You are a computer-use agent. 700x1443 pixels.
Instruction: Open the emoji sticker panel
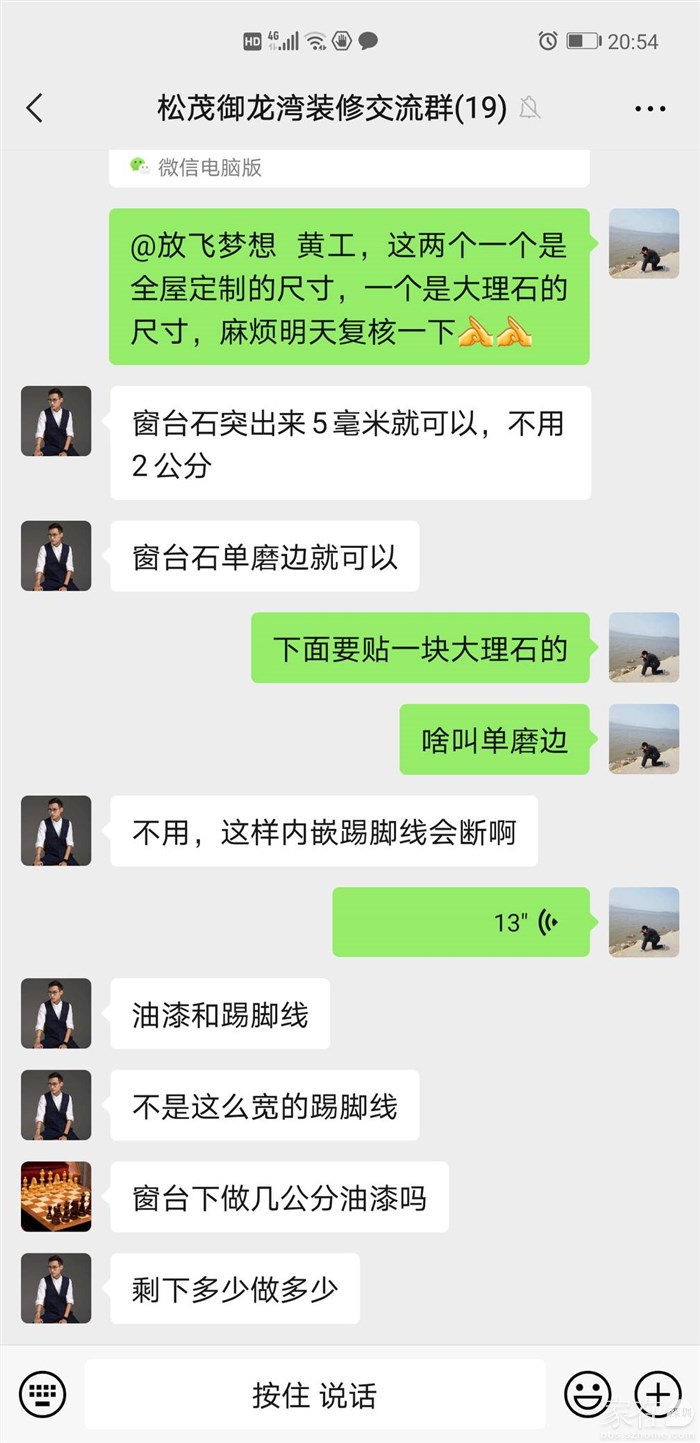[588, 1393]
